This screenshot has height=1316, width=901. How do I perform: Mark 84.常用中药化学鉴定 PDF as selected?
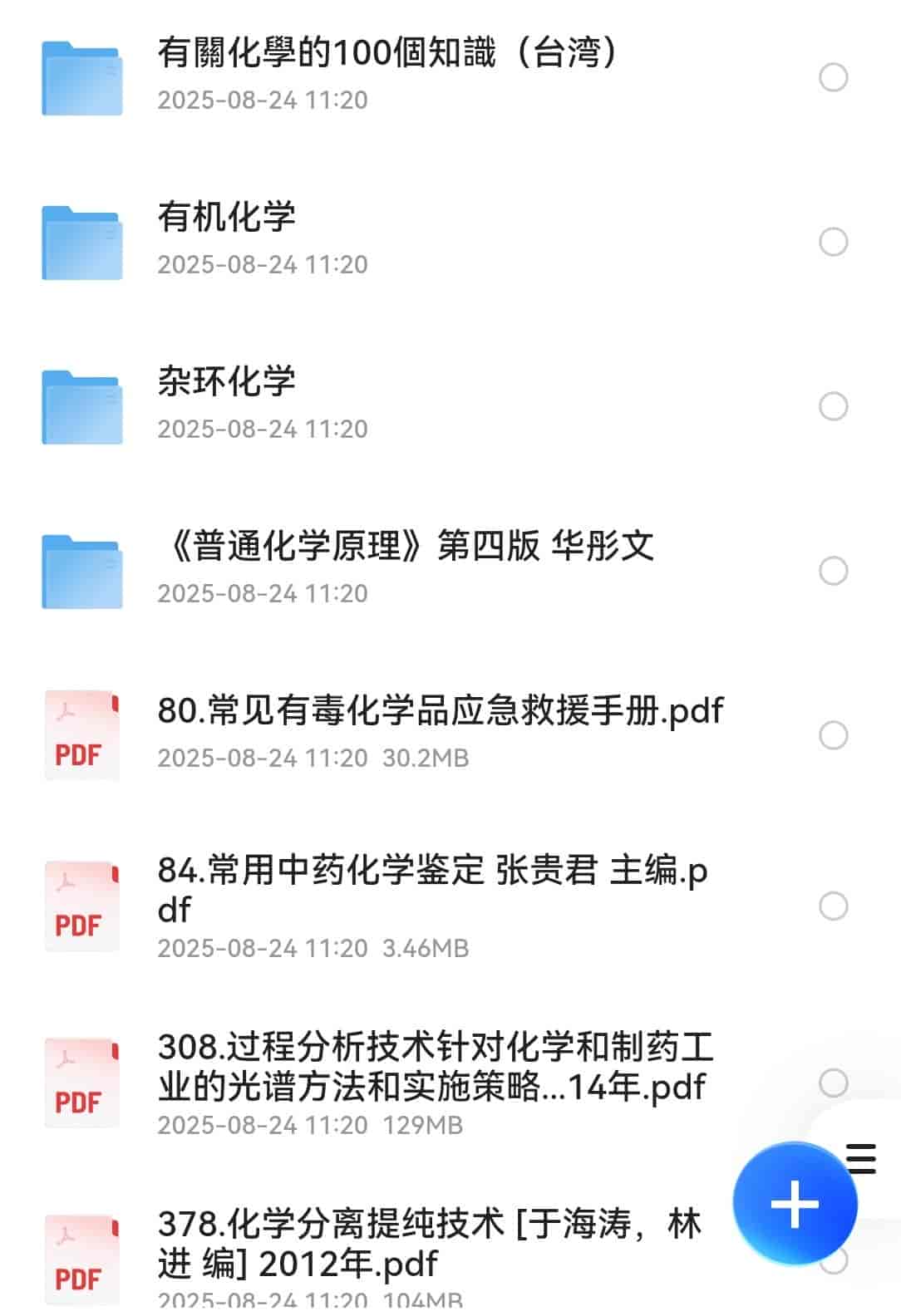point(833,906)
